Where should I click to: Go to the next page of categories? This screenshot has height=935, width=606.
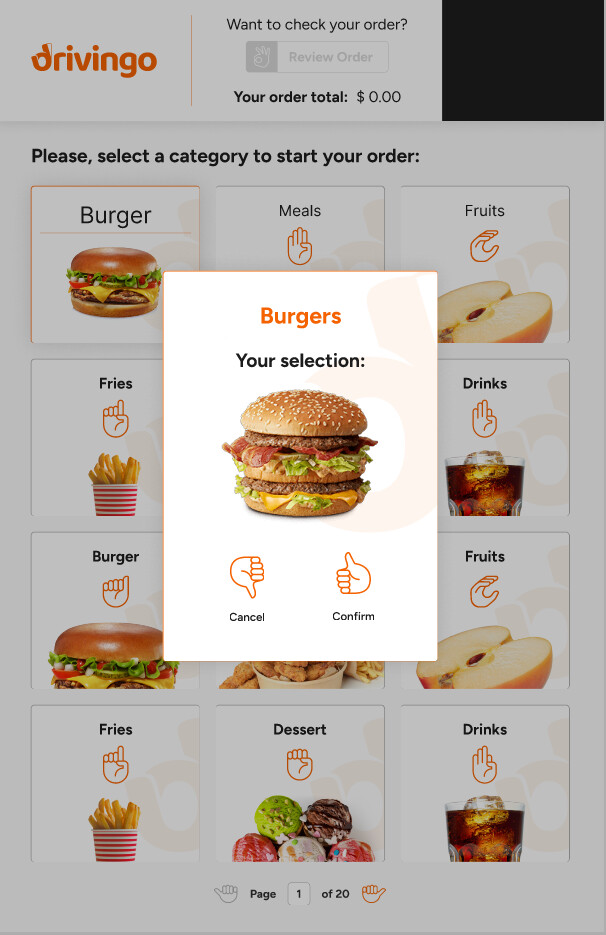(x=374, y=893)
